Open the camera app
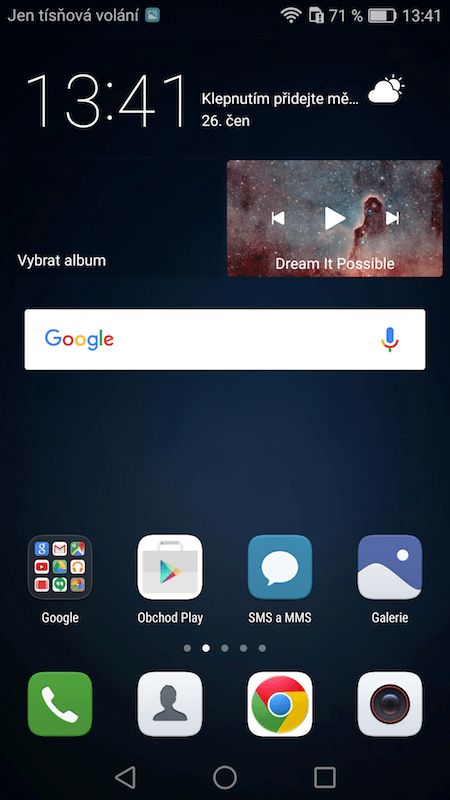 click(x=390, y=704)
